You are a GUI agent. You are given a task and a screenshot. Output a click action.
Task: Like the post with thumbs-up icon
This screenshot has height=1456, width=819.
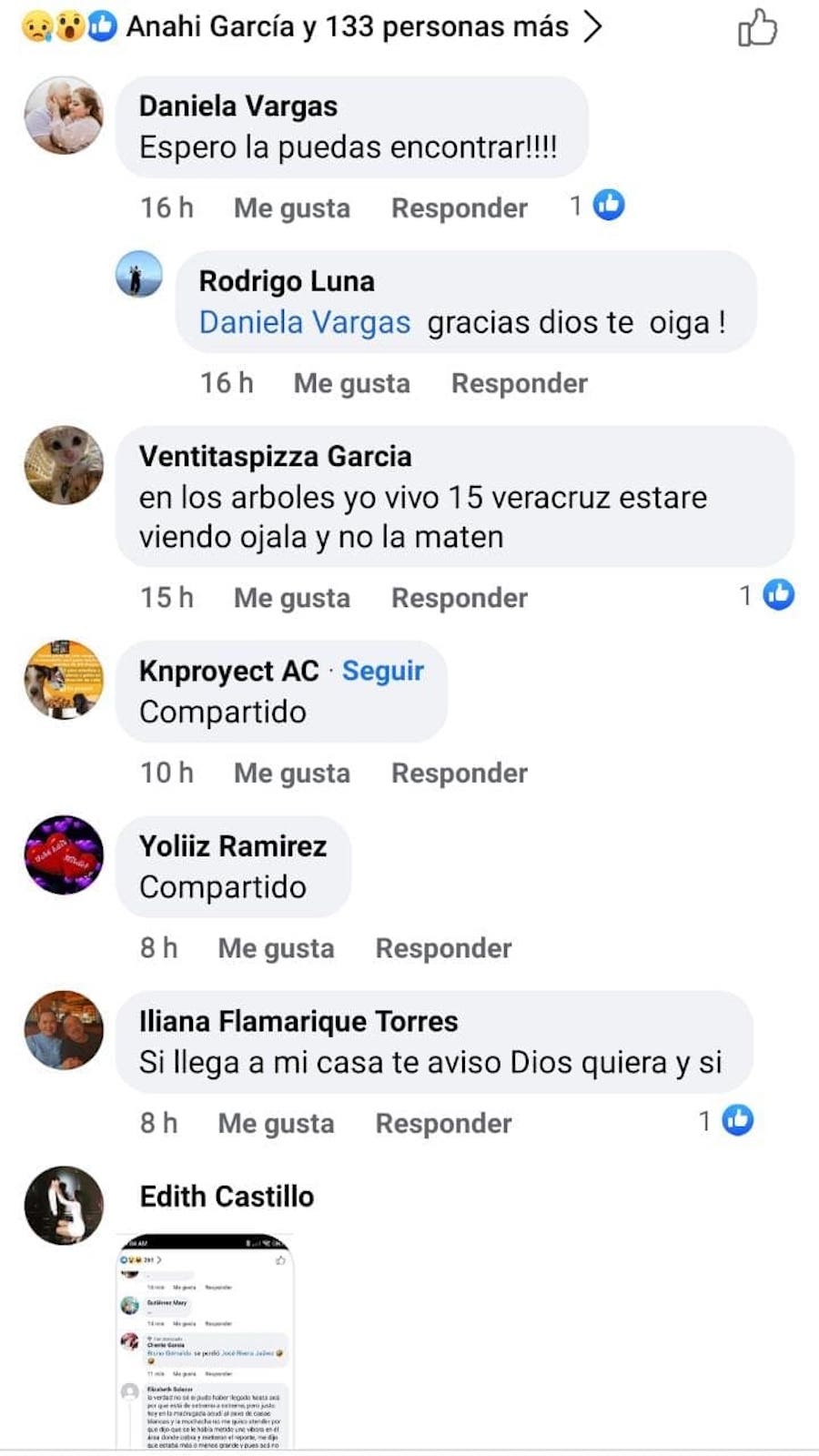pyautogui.click(x=757, y=28)
